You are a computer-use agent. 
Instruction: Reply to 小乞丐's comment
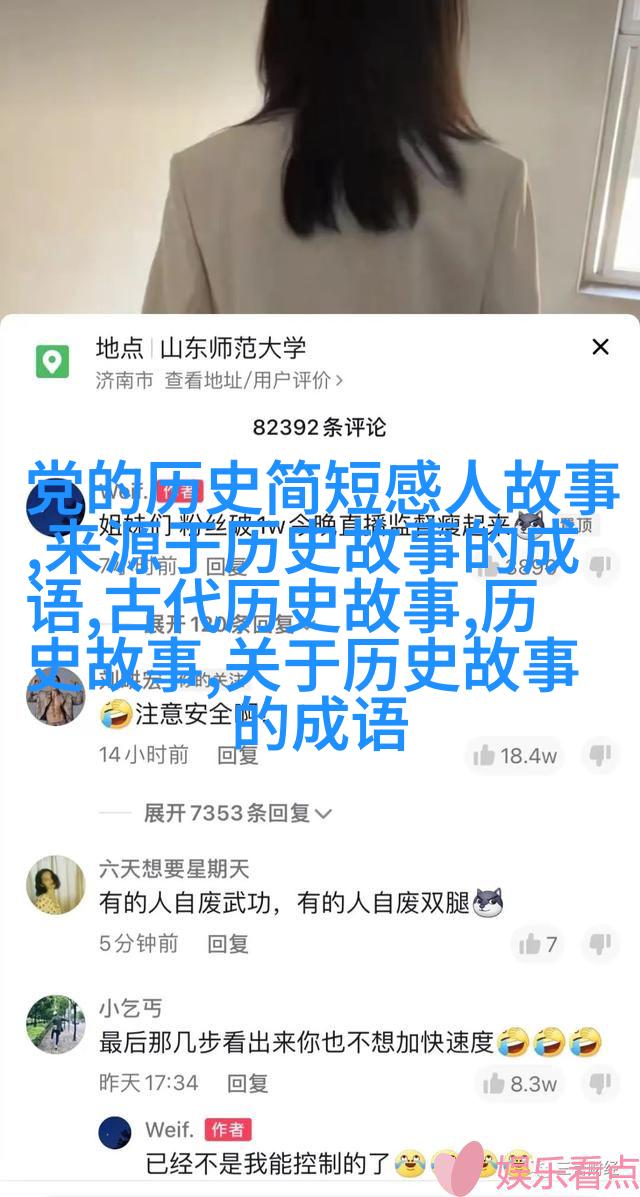coord(247,1082)
